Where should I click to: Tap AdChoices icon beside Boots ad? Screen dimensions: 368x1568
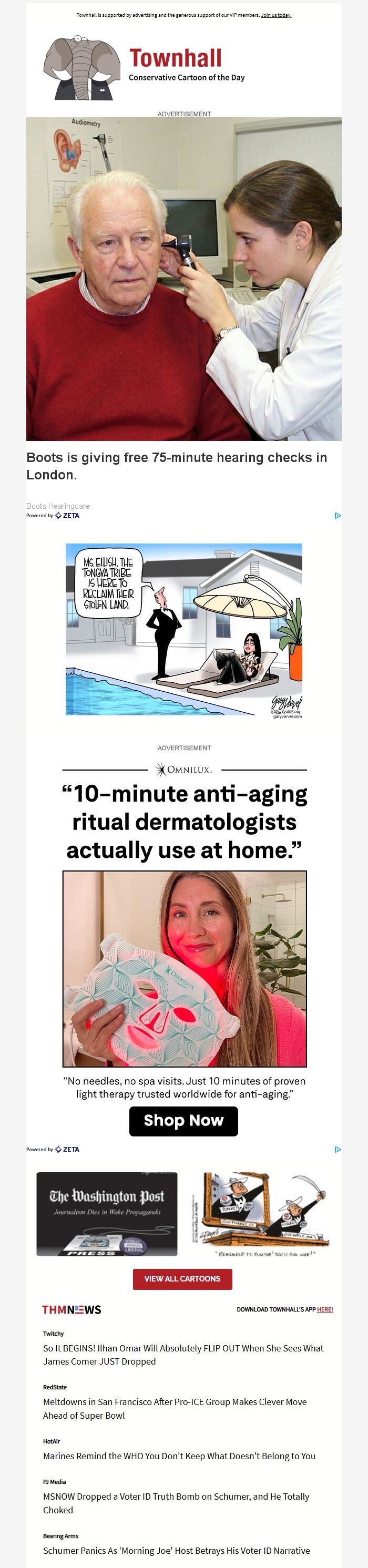click(x=338, y=516)
